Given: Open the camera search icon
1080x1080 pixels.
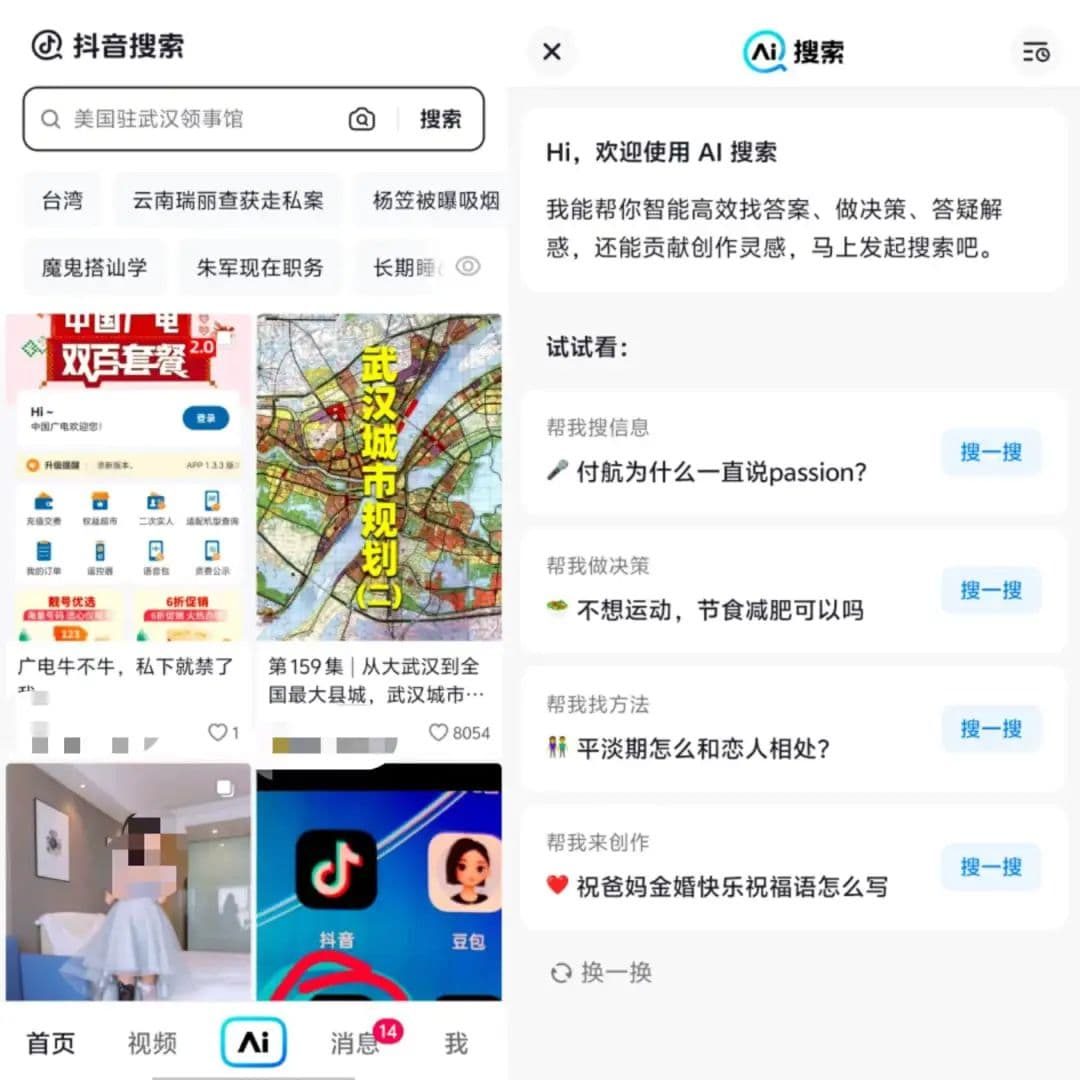Looking at the screenshot, I should pyautogui.click(x=361, y=120).
